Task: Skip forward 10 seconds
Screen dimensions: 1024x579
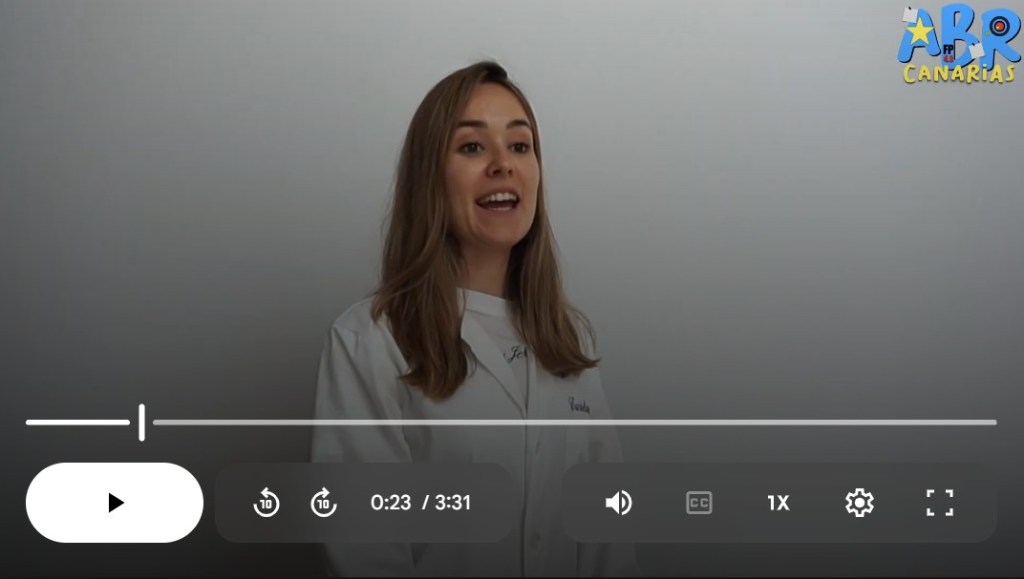Action: (x=323, y=502)
